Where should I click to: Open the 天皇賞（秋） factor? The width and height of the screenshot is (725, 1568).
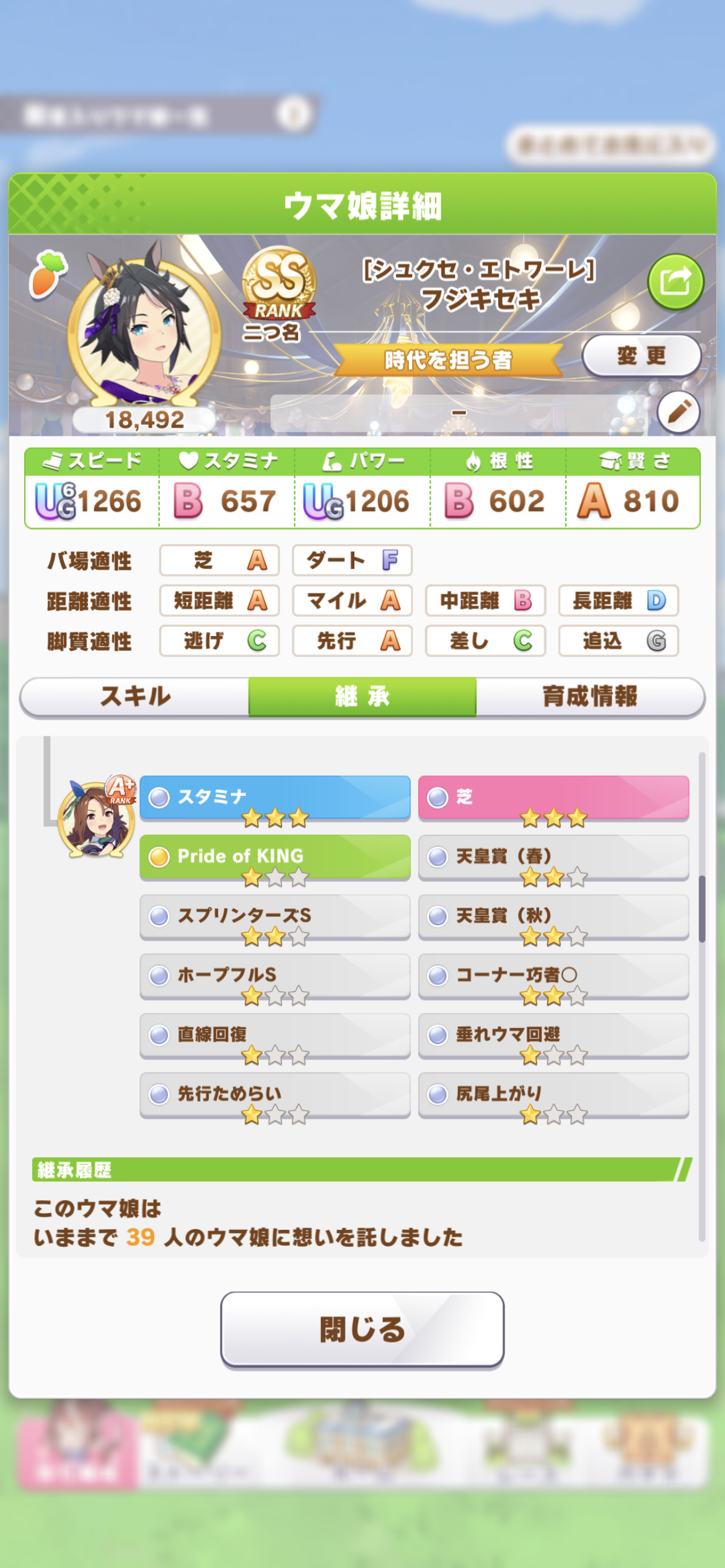(x=553, y=917)
